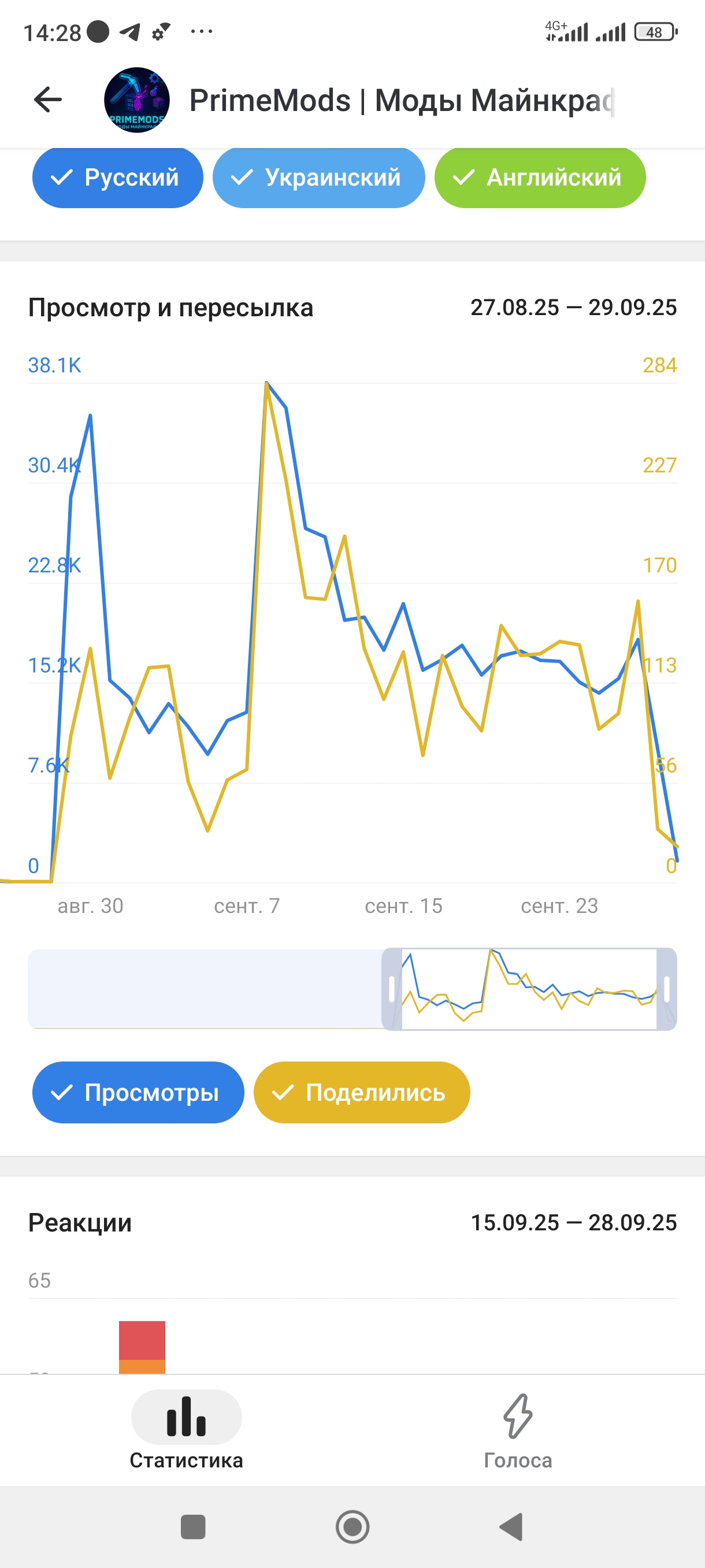705x1568 pixels.
Task: Toggle the Английский language filter chip
Action: pyautogui.click(x=540, y=177)
